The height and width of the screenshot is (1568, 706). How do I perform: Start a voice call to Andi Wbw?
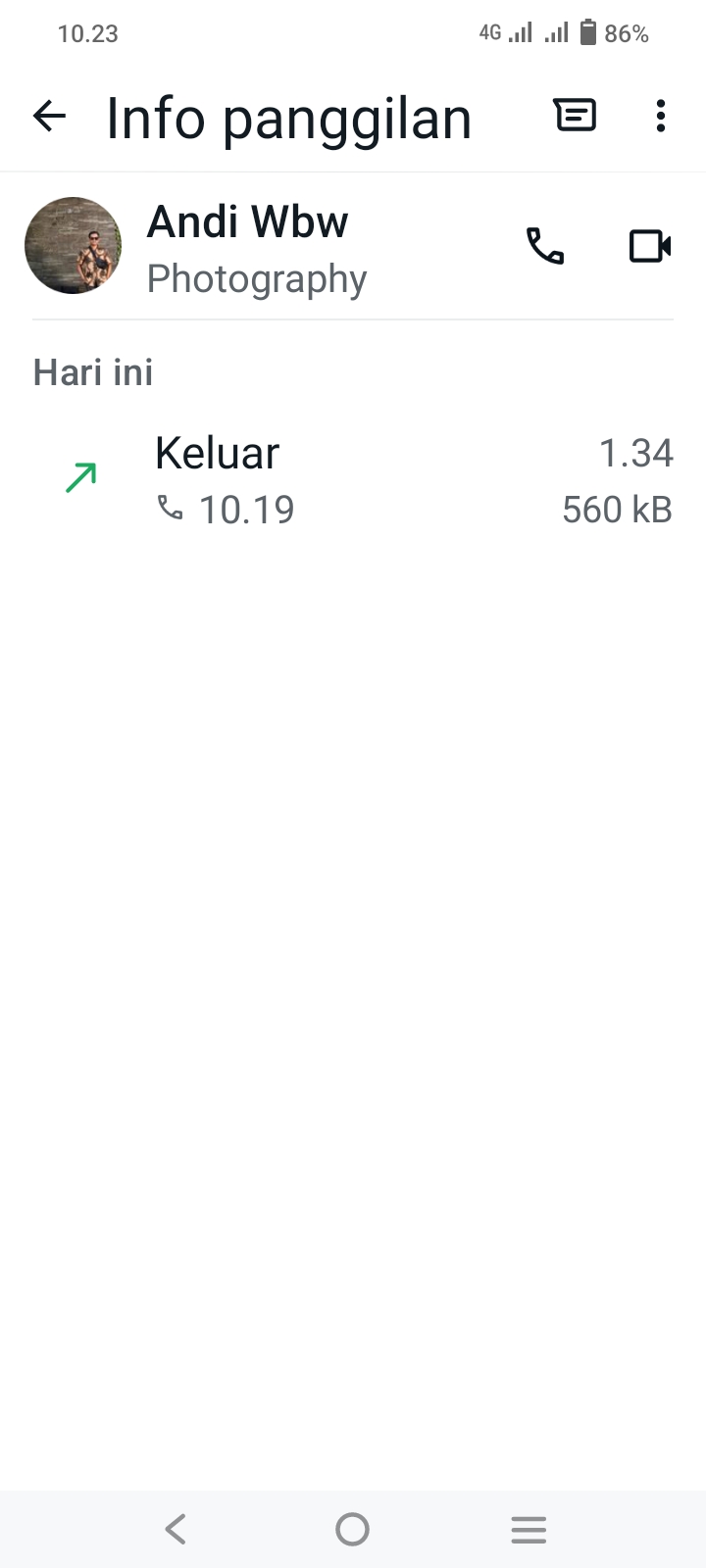tap(545, 246)
